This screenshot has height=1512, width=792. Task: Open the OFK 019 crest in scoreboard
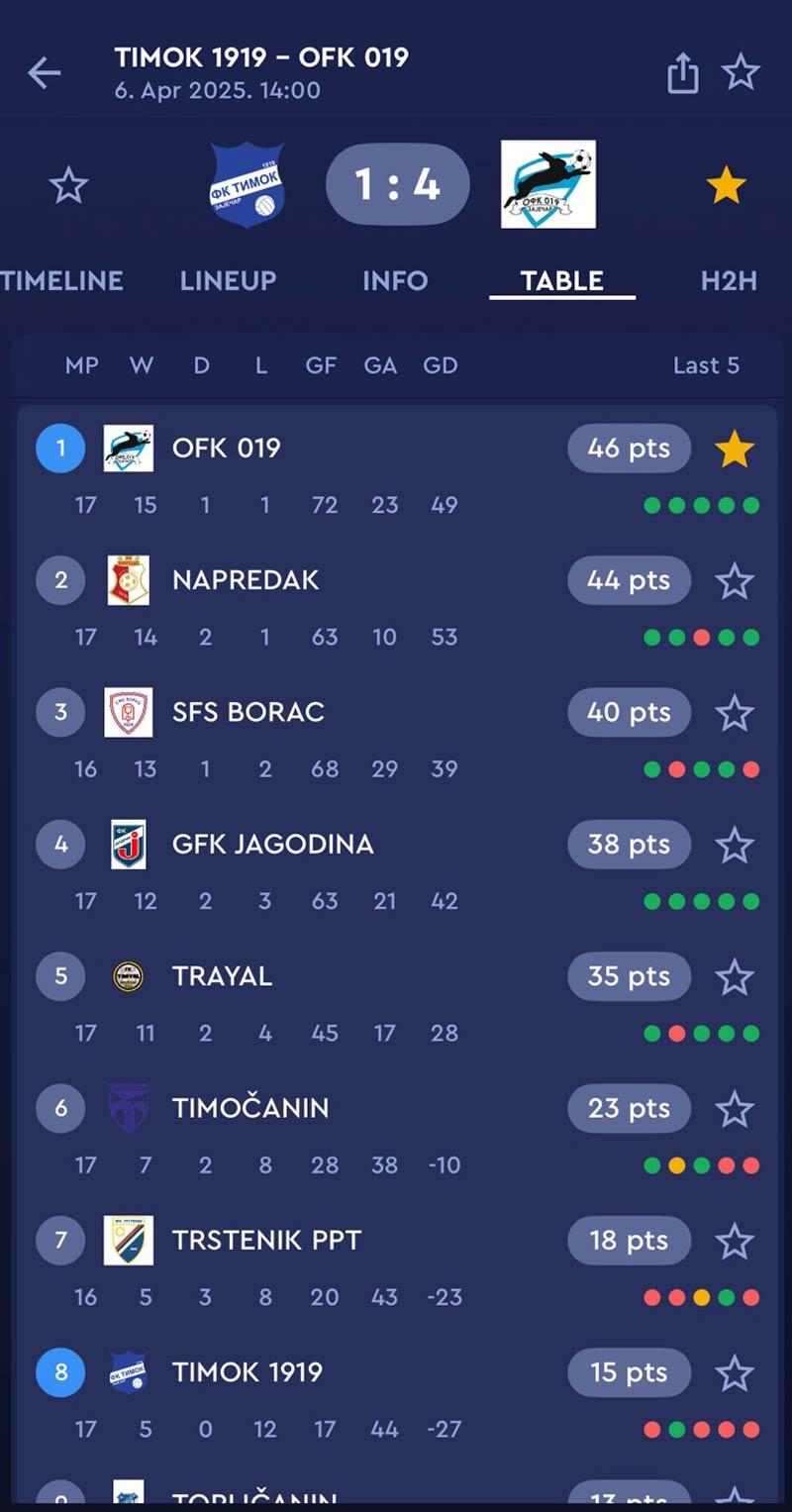click(548, 184)
